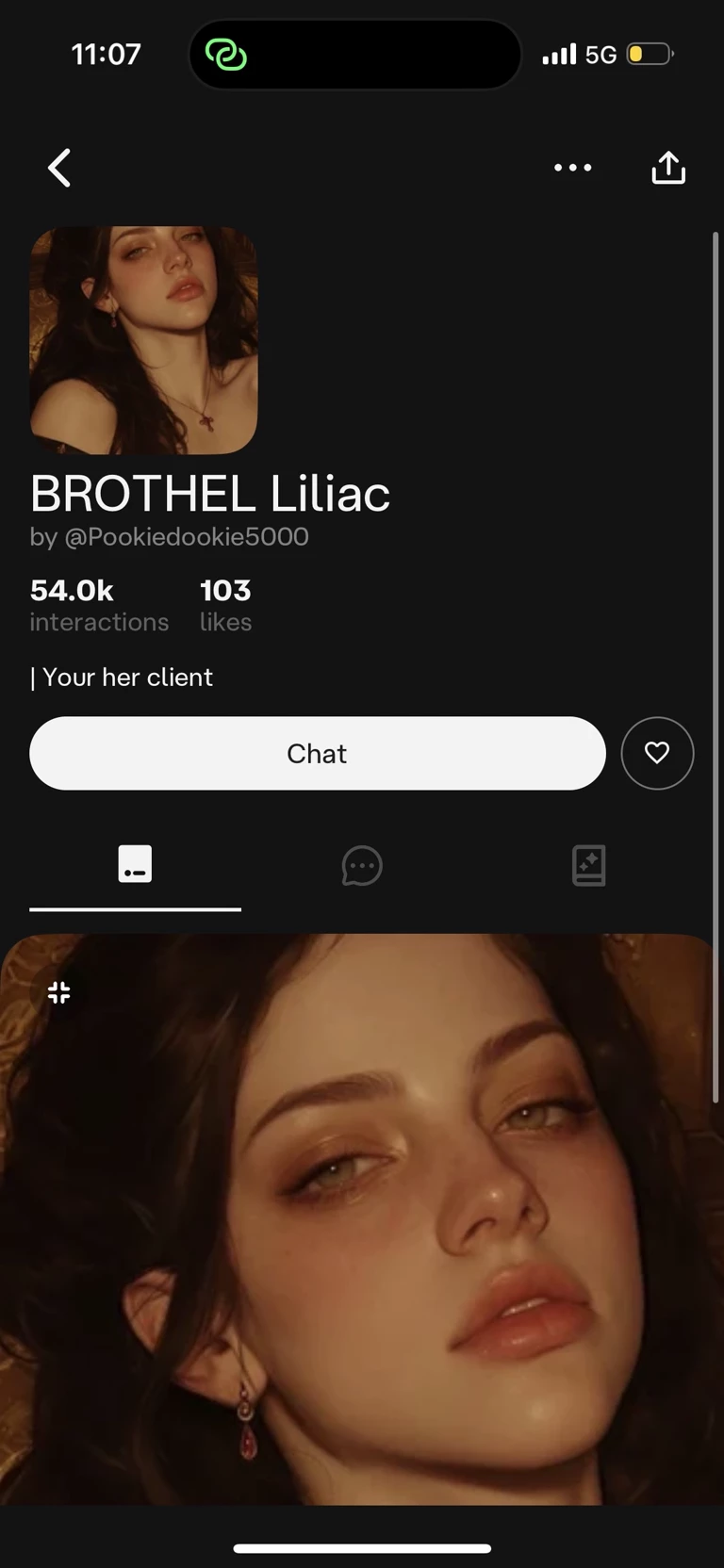This screenshot has height=1568, width=724.
Task: Start a conversation with the Chat button
Action: 317,753
